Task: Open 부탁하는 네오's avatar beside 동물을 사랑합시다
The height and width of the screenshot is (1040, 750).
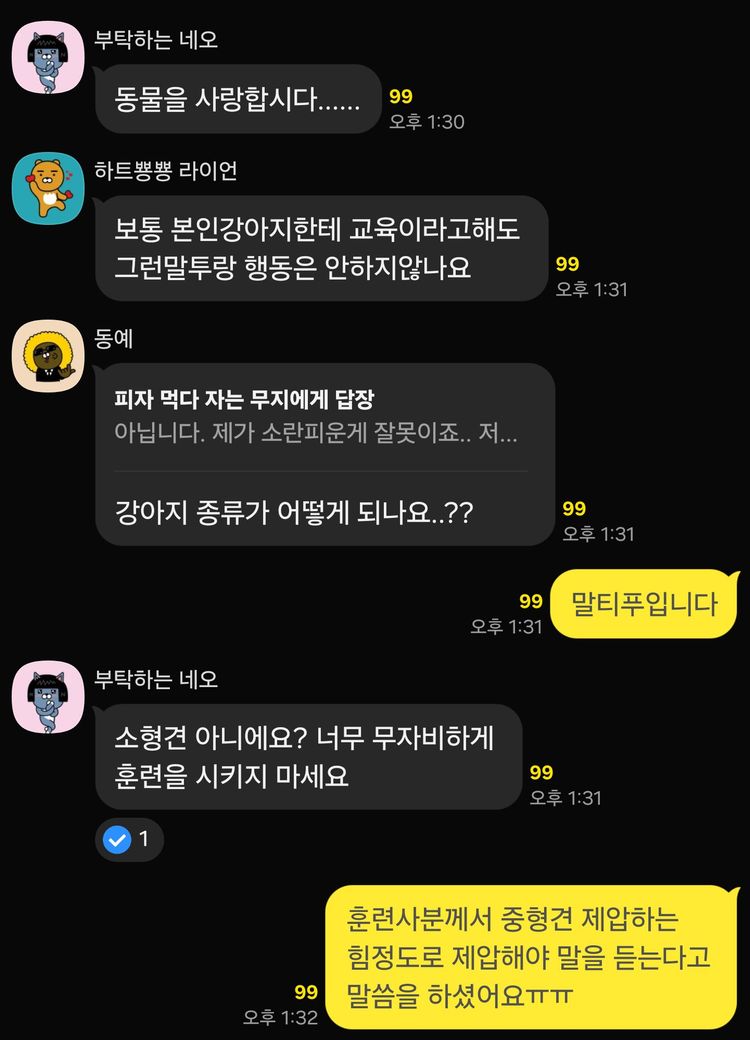Action: point(48,57)
